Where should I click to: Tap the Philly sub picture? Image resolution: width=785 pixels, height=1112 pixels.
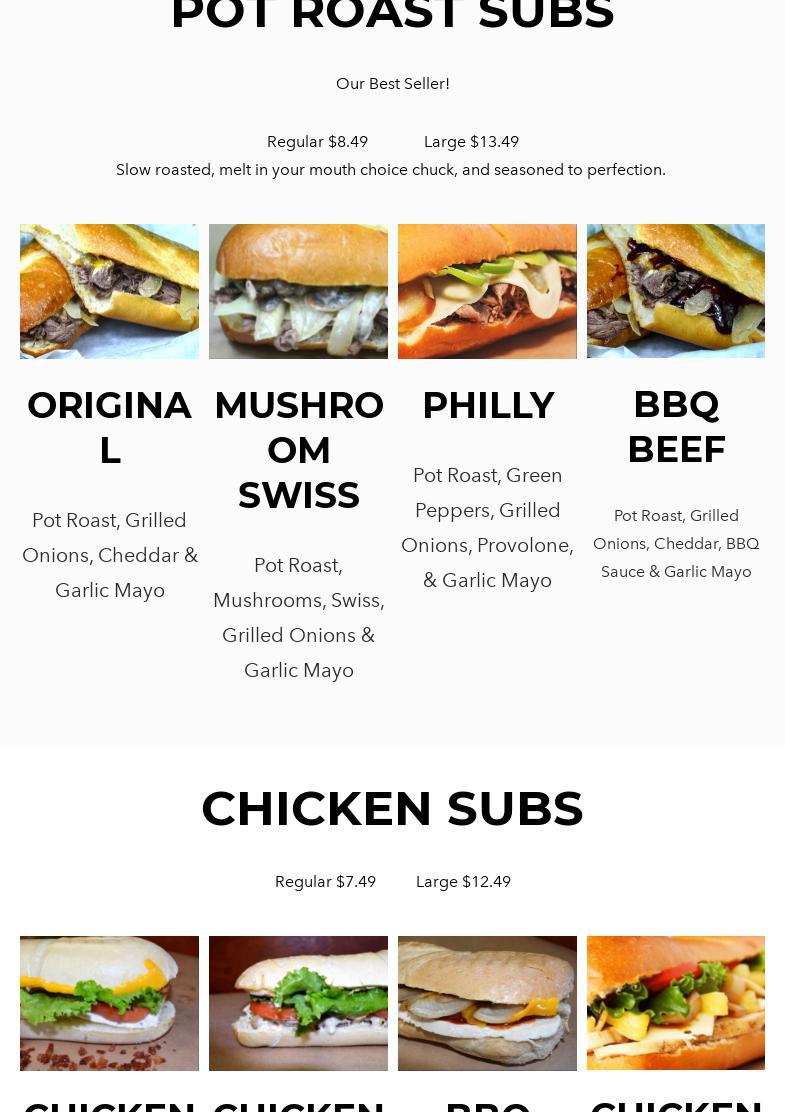(487, 291)
